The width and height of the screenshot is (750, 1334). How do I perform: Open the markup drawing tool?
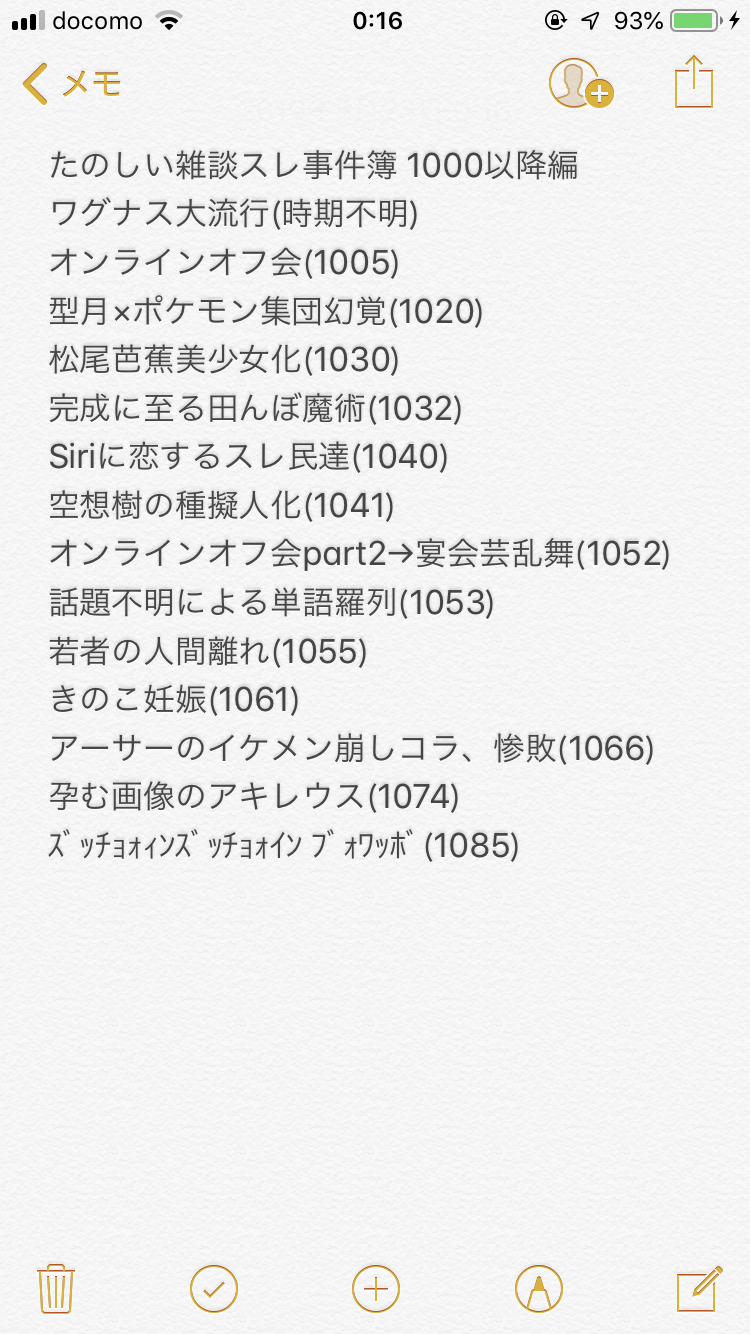(x=538, y=1288)
